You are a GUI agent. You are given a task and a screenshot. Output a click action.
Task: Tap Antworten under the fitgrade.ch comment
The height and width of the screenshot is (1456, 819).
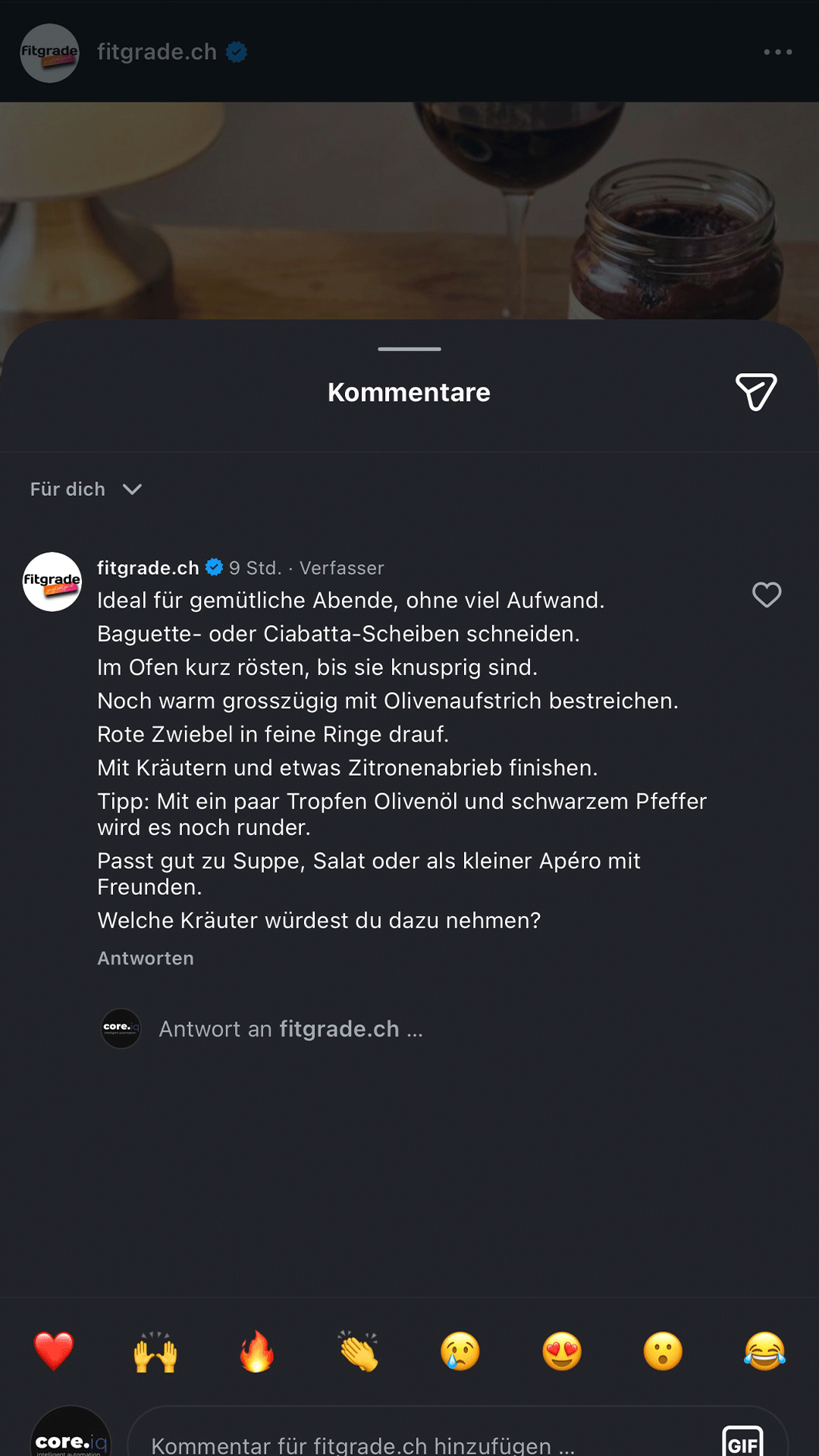point(146,958)
